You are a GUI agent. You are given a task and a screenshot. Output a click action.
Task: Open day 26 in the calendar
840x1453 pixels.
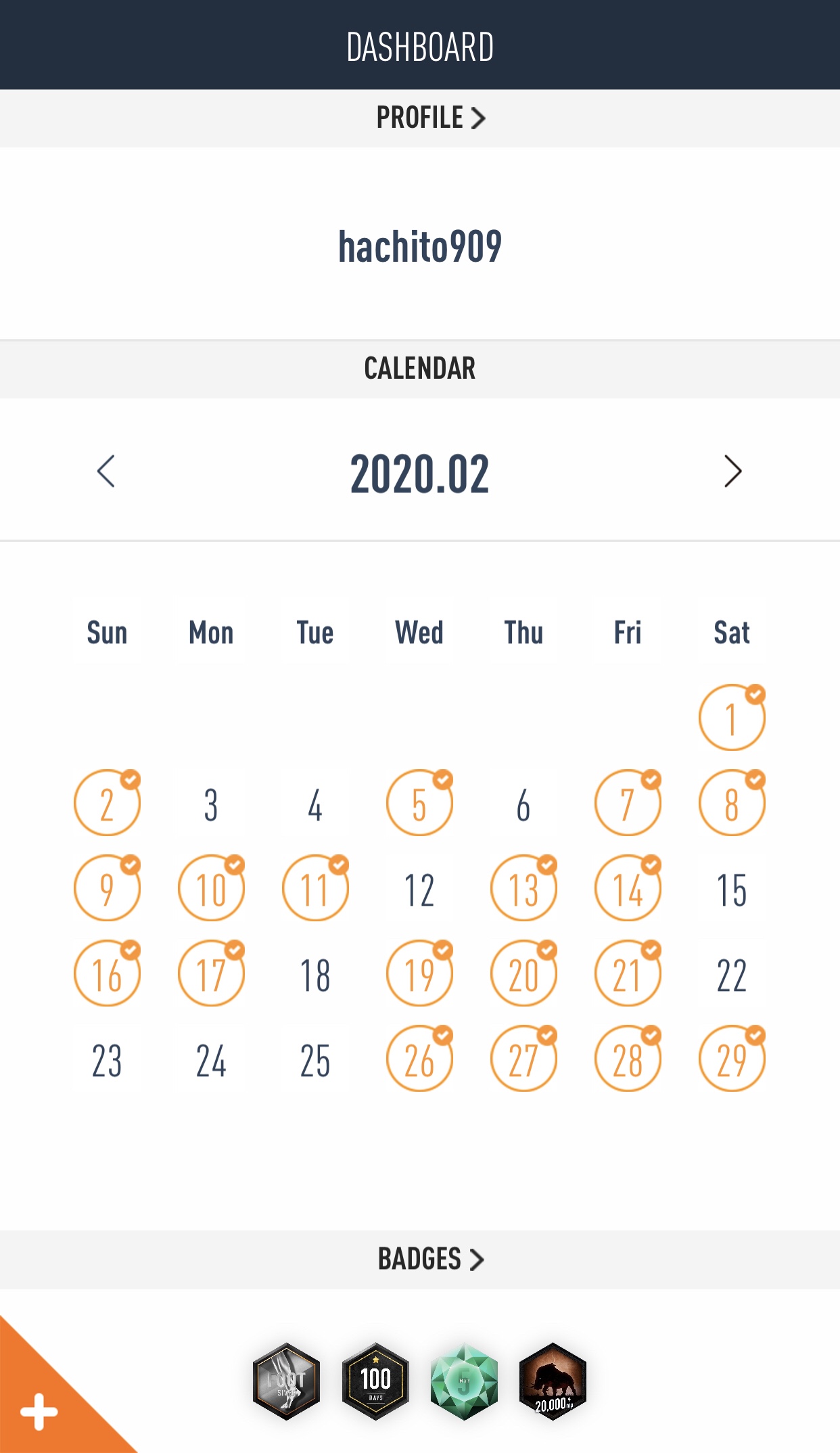[419, 1059]
